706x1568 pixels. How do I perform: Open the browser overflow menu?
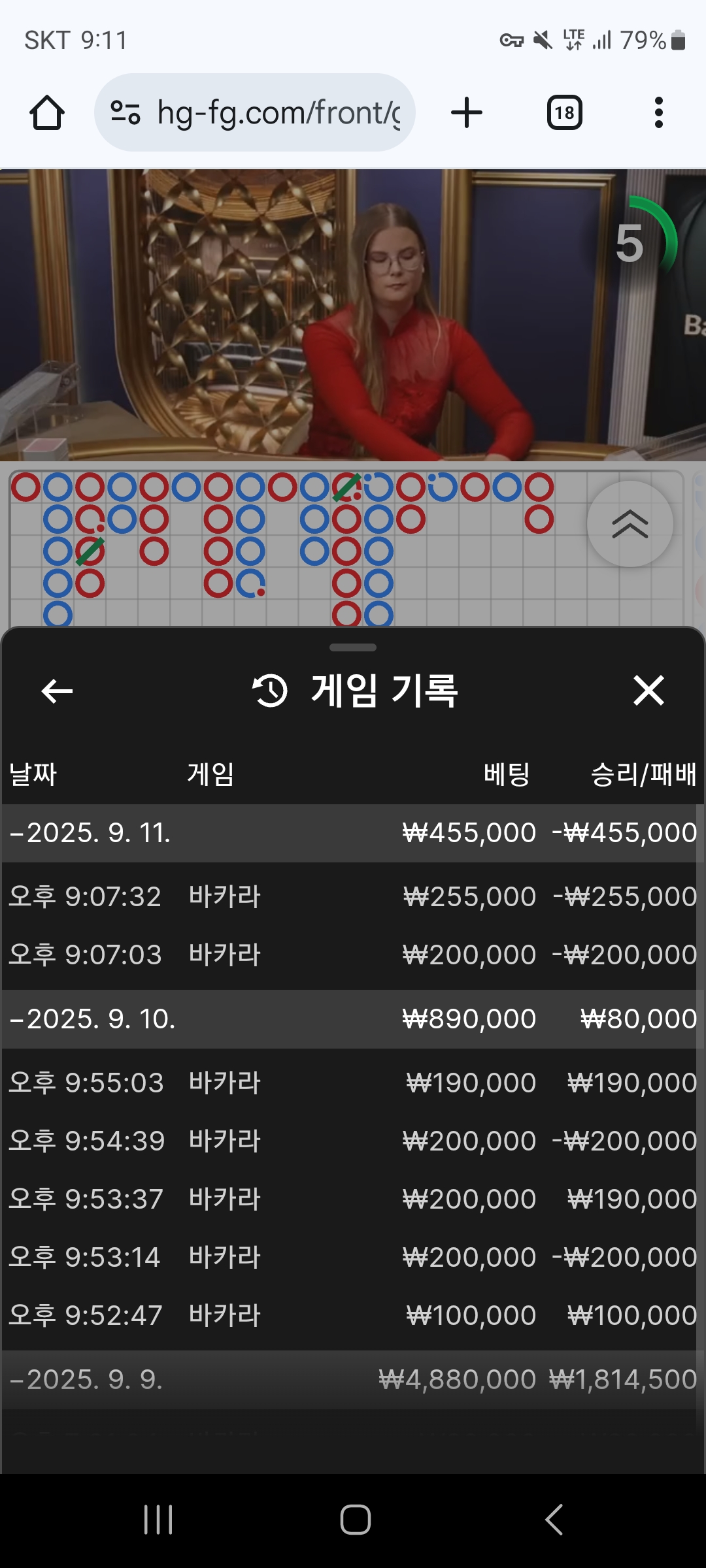[x=658, y=112]
